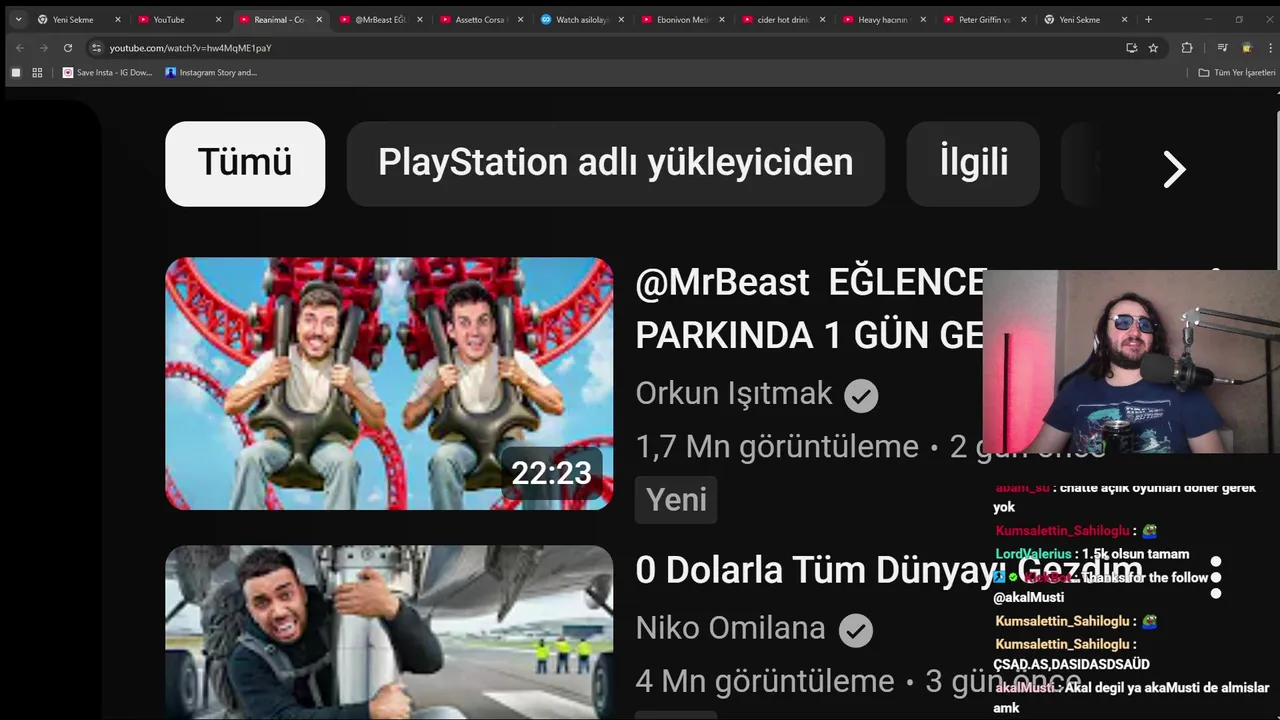The height and width of the screenshot is (720, 1280).
Task: Switch to the cider hot drink tab
Action: 781,20
